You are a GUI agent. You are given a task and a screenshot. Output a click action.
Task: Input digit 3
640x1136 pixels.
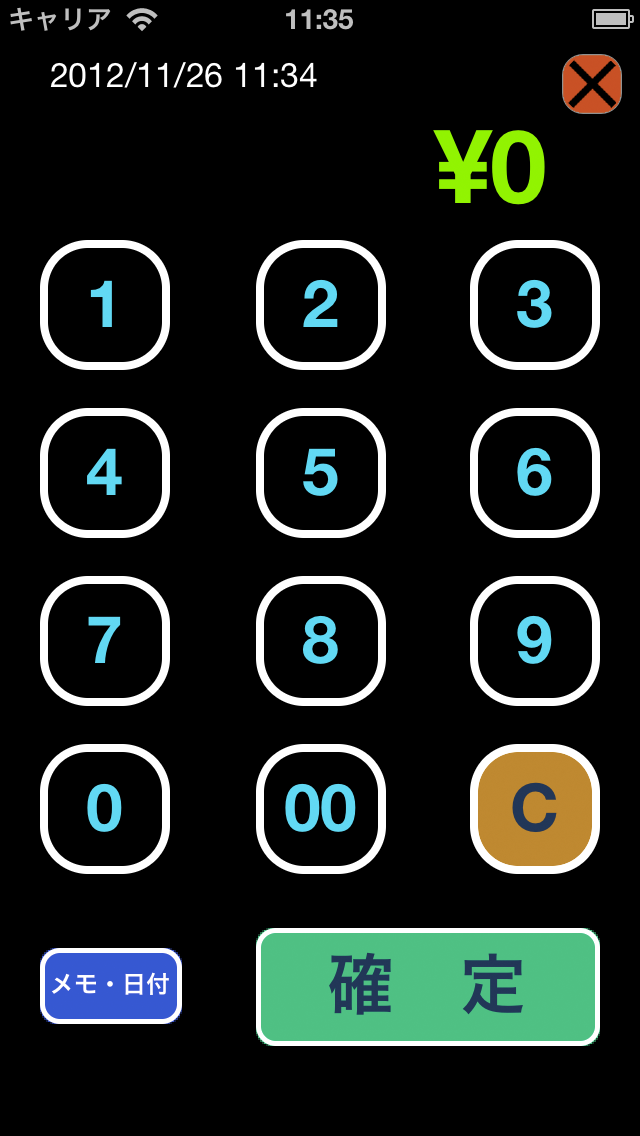click(x=535, y=305)
